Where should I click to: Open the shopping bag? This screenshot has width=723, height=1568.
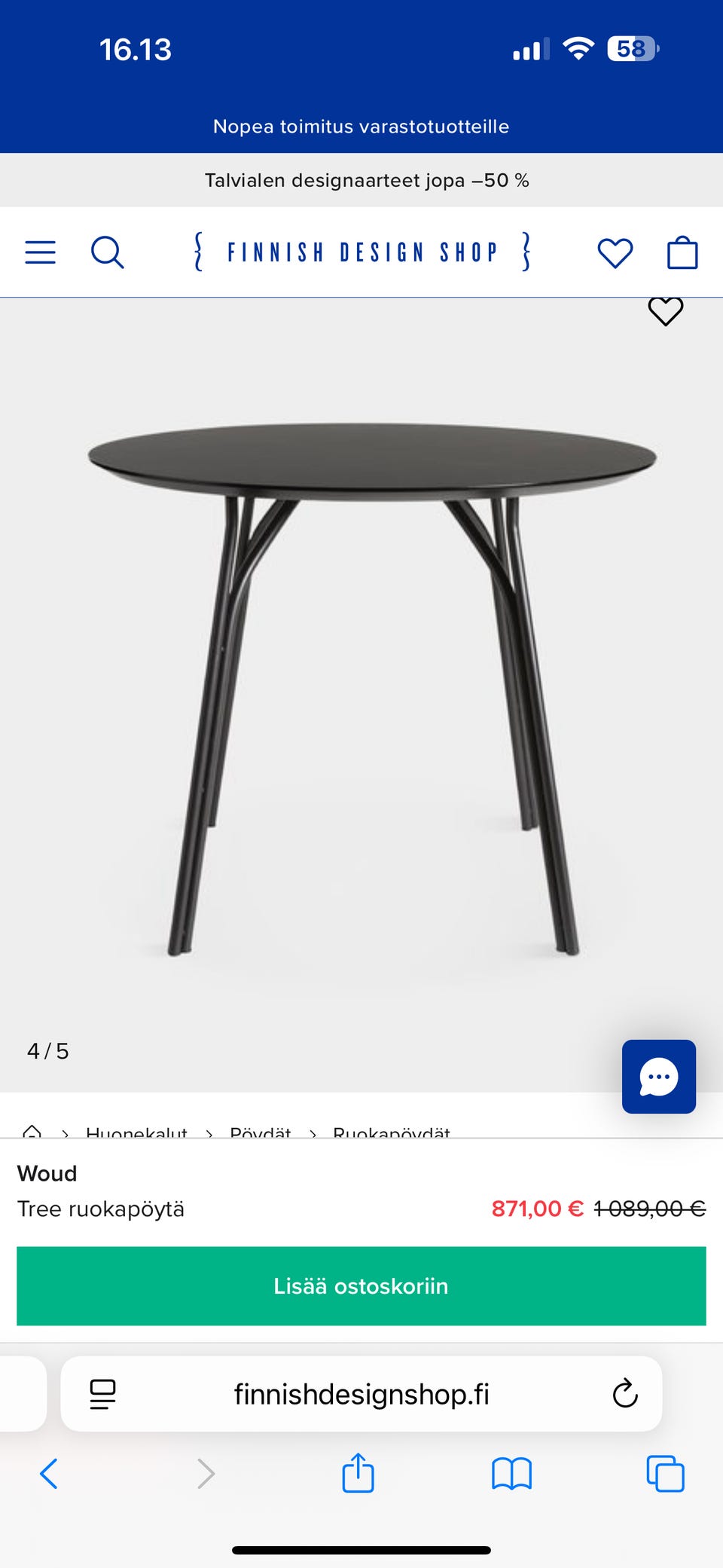pyautogui.click(x=682, y=253)
